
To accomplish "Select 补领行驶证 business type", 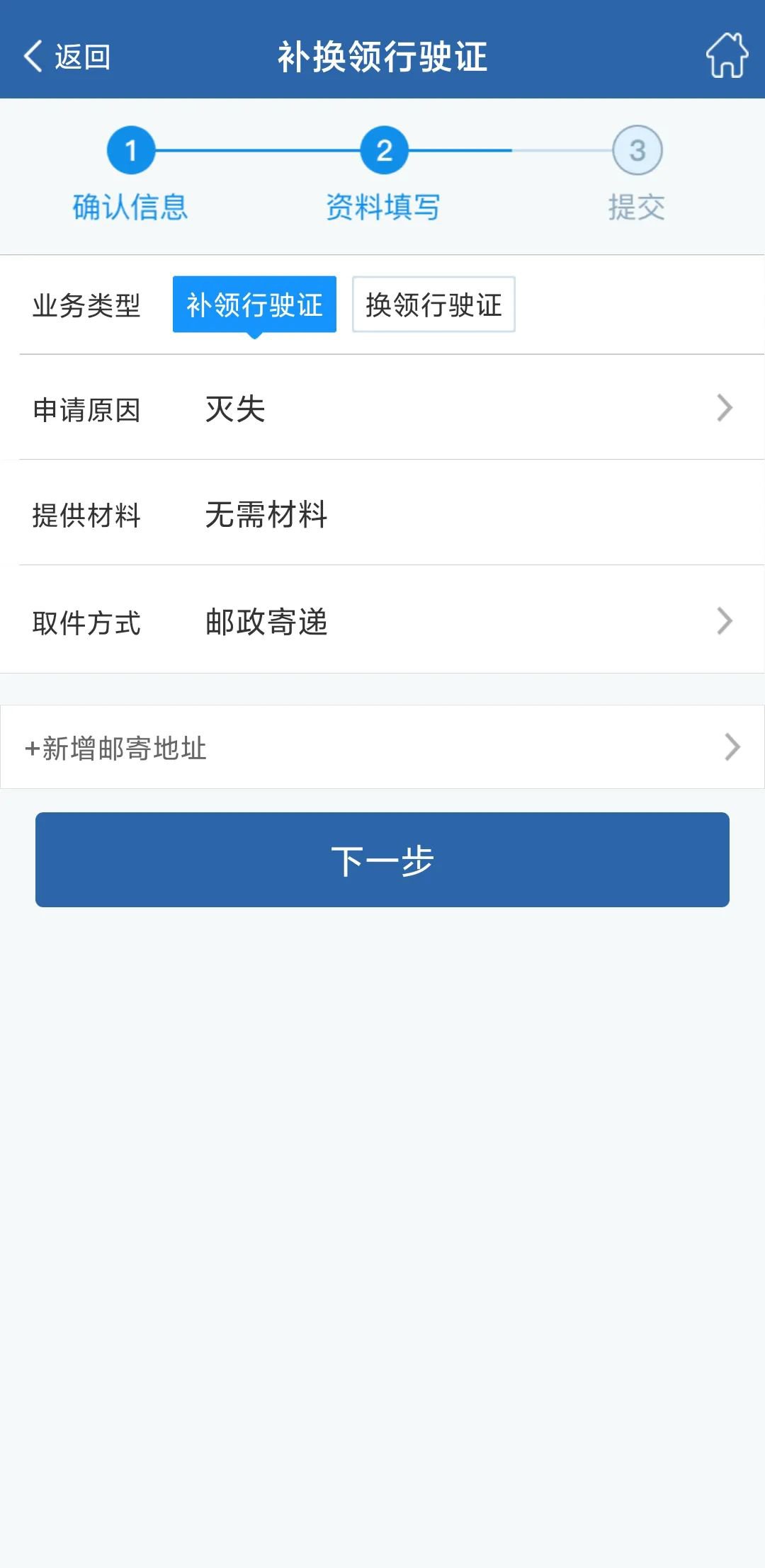I will [254, 305].
